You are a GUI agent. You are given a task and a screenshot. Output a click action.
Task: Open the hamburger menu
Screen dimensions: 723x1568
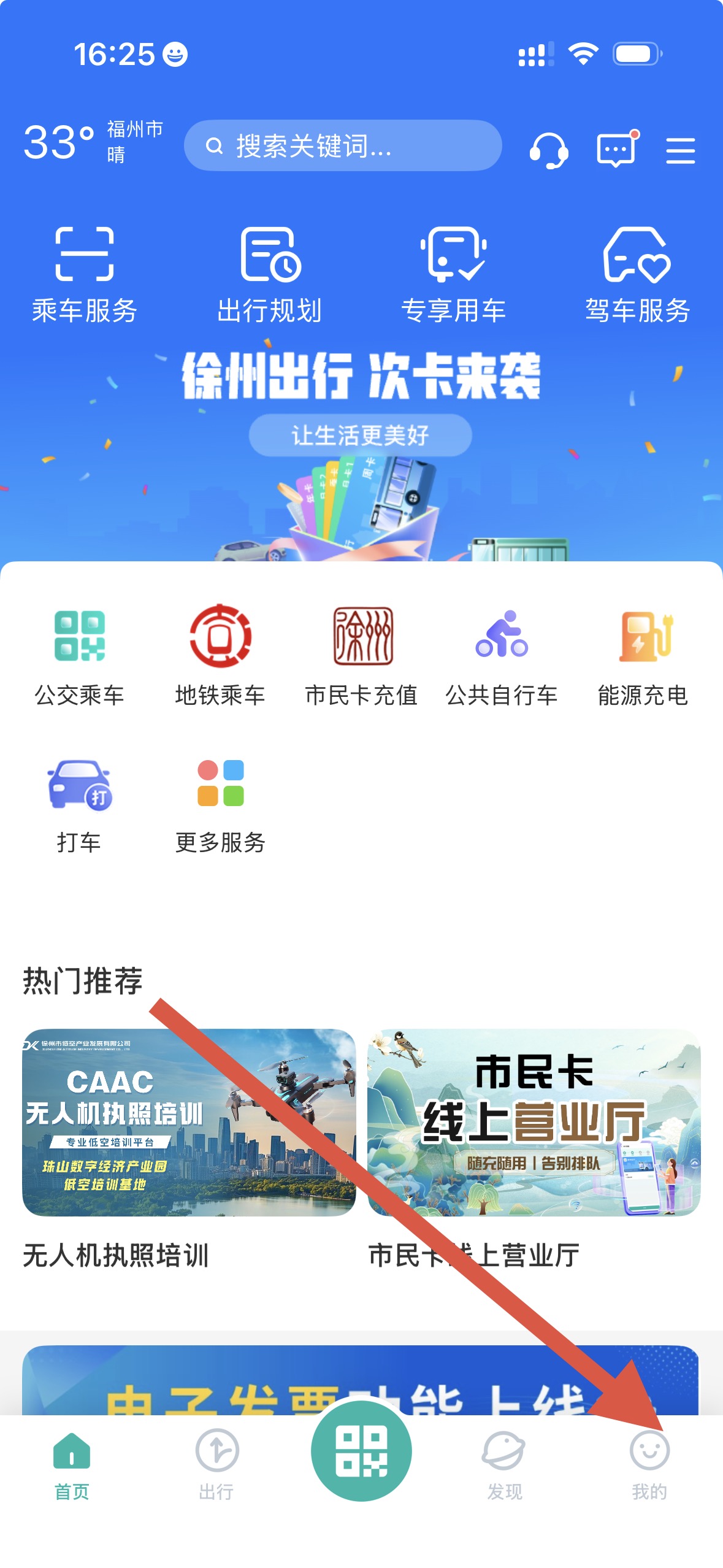[x=680, y=150]
